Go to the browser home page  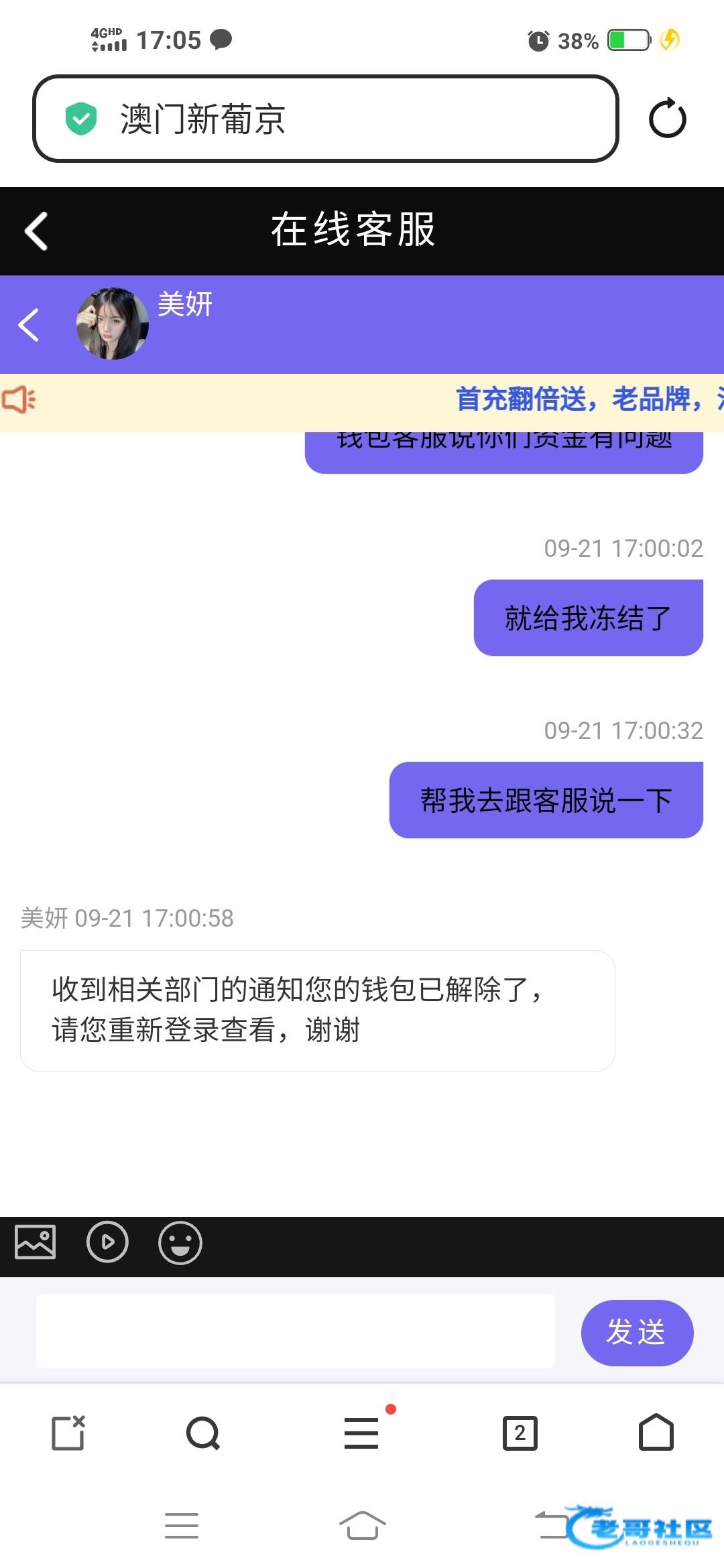pos(656,1433)
